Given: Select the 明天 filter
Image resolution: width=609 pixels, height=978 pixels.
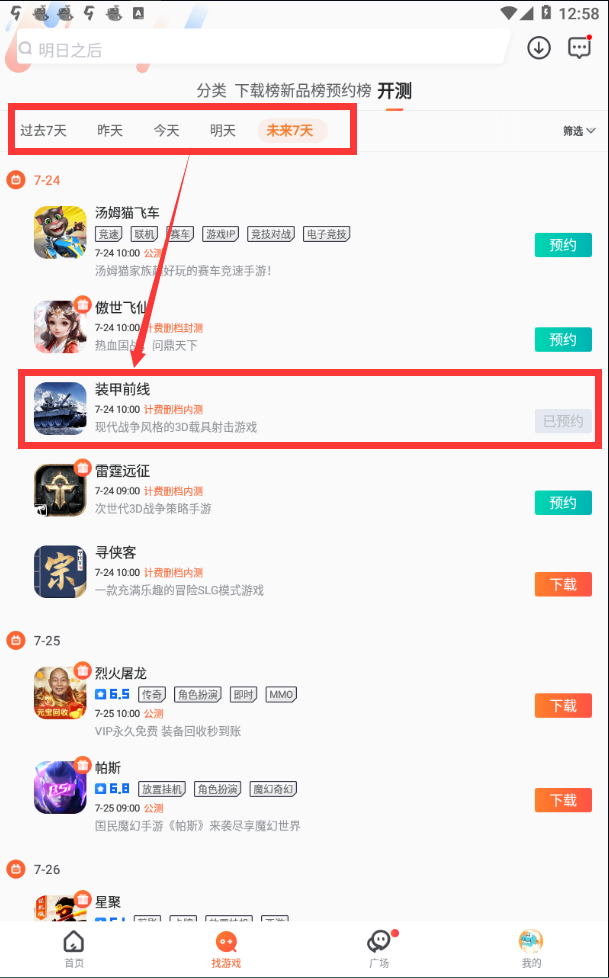Looking at the screenshot, I should pos(223,131).
